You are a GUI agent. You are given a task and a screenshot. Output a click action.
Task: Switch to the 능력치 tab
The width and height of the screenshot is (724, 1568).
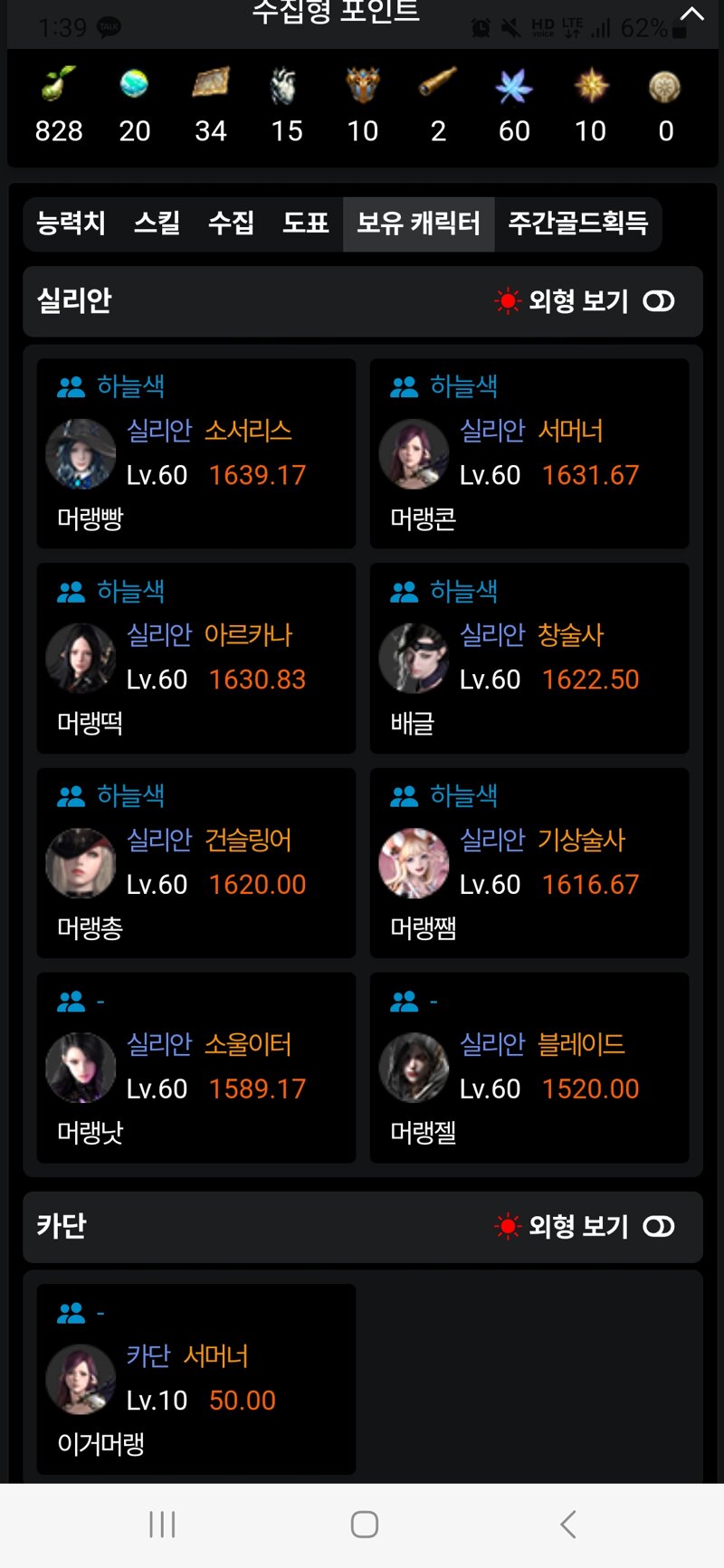[x=71, y=223]
